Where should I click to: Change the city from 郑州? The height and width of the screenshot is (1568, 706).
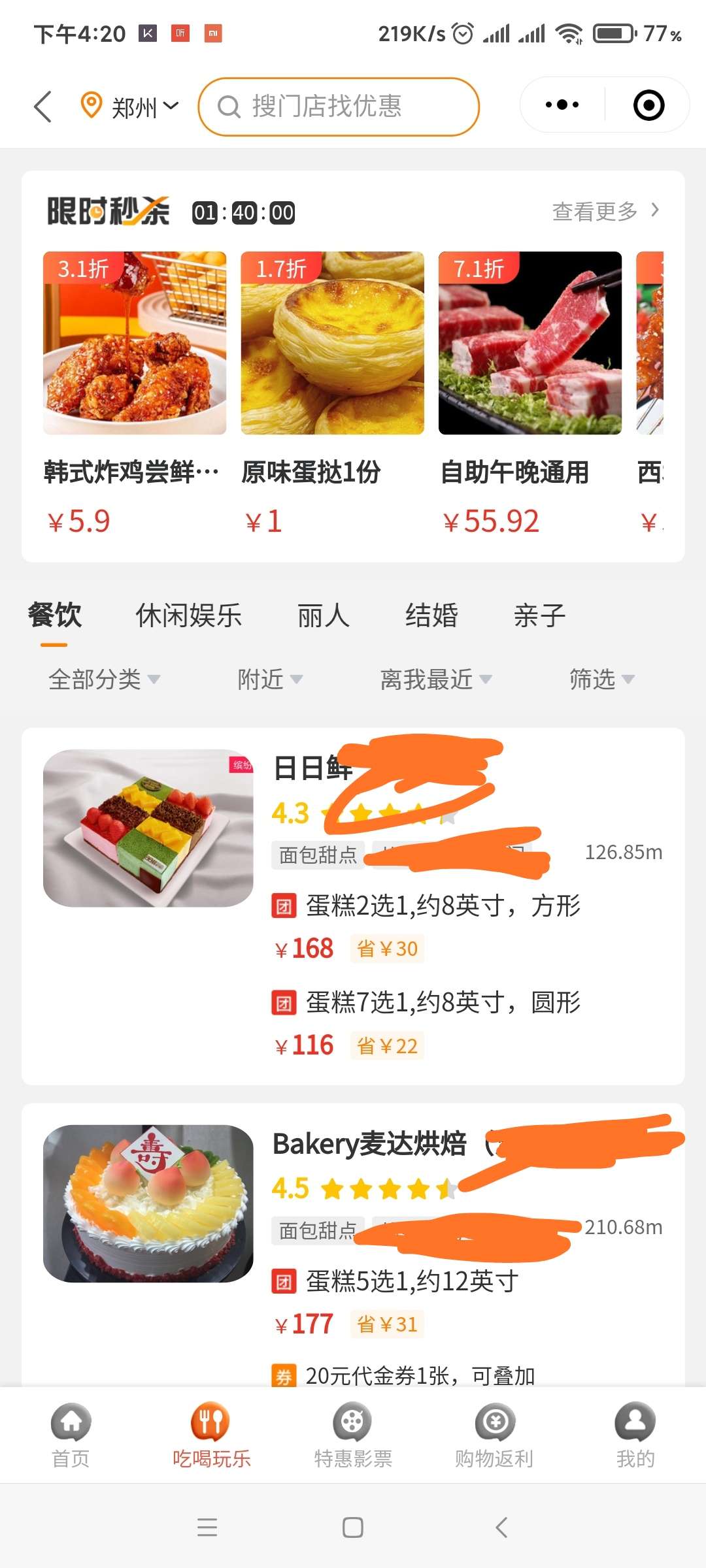[129, 106]
